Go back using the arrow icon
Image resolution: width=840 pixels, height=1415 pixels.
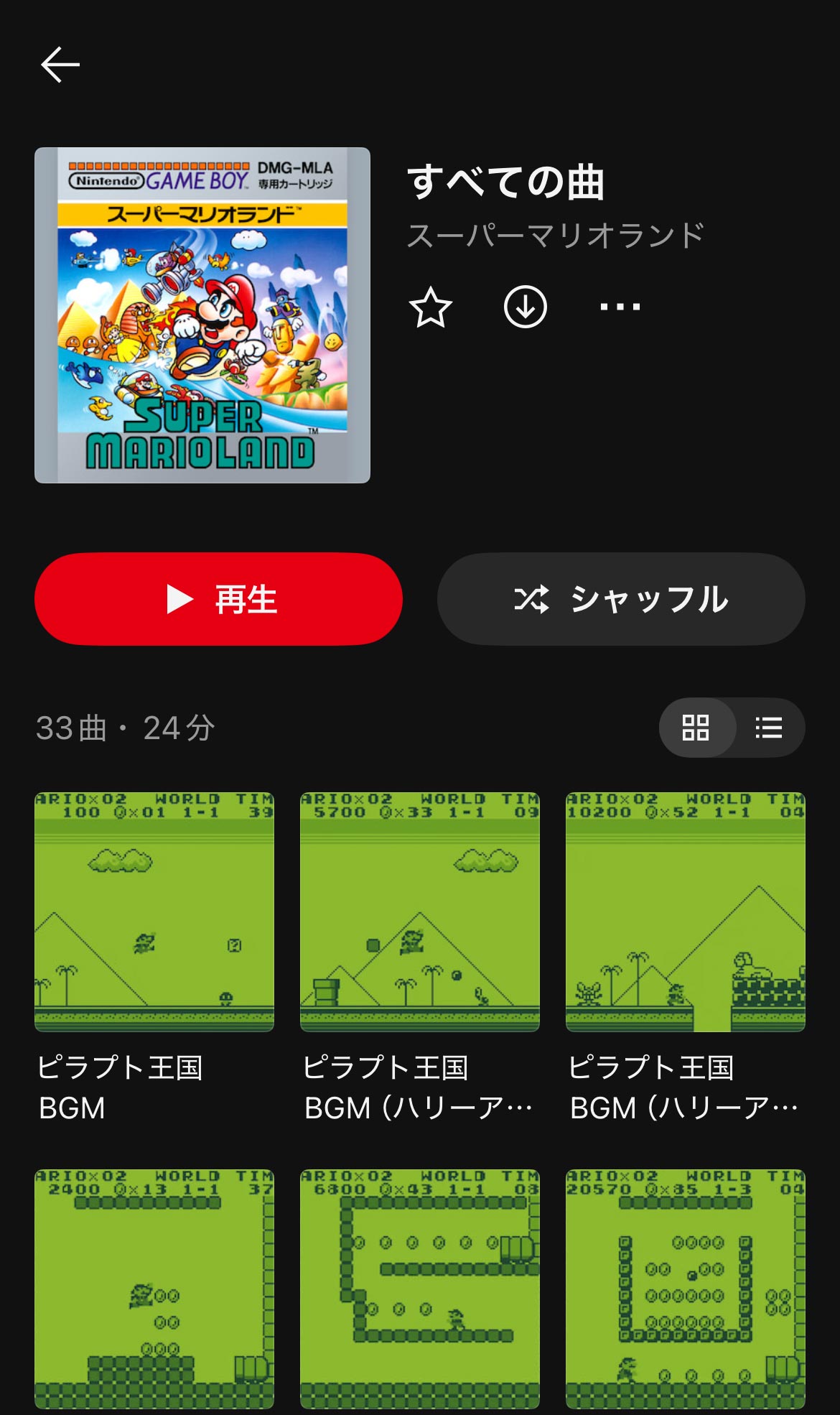60,65
